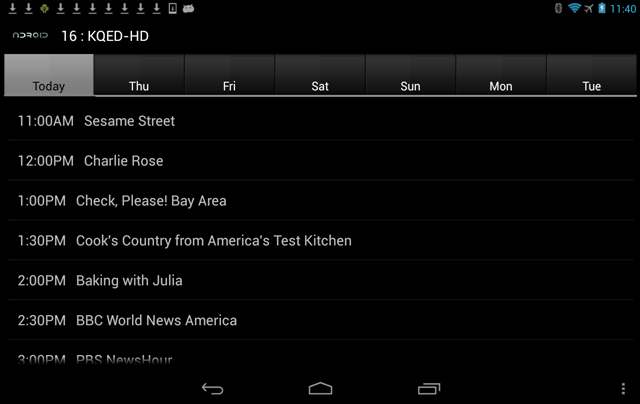Image resolution: width=640 pixels, height=404 pixels.
Task: Go to the Tue tab
Action: coord(591,76)
